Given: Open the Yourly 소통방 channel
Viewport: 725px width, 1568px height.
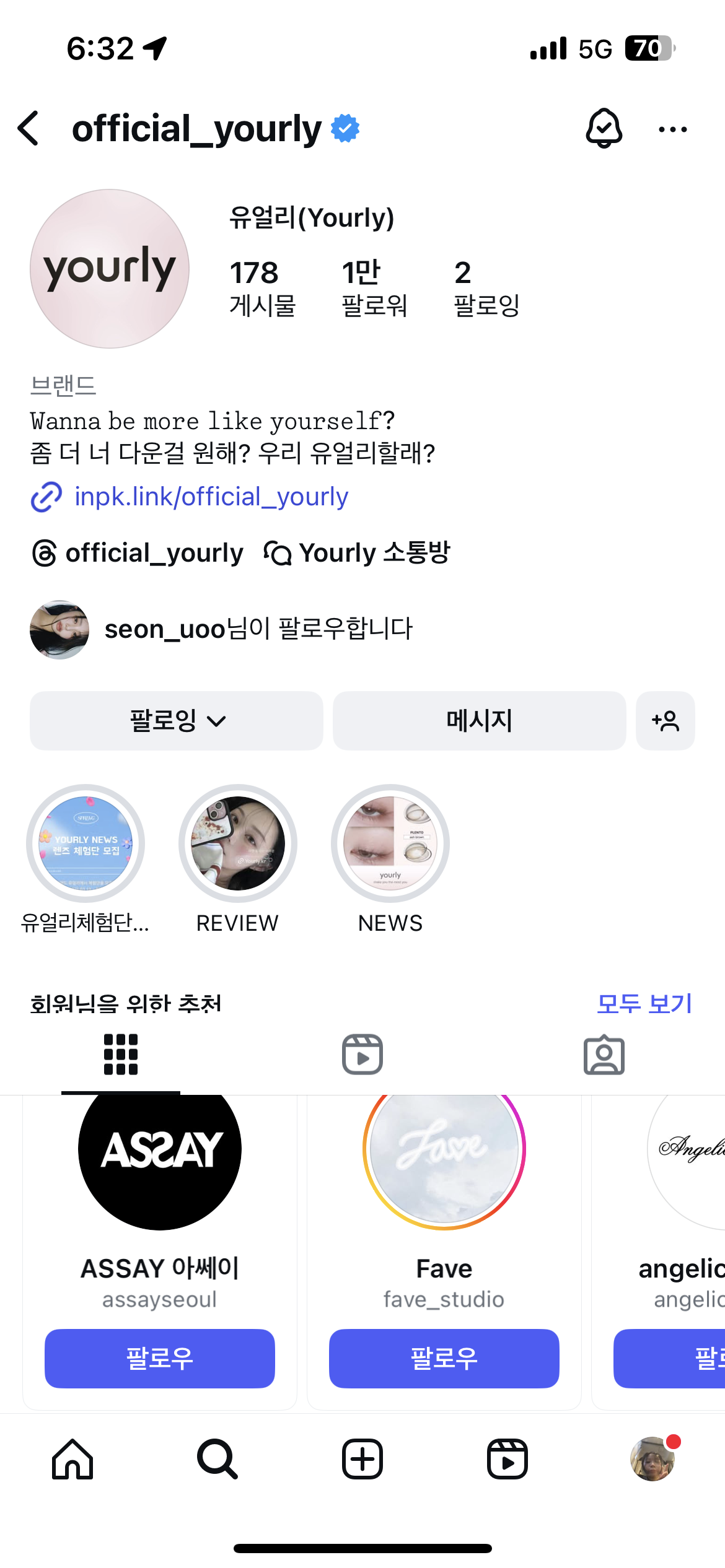Looking at the screenshot, I should pyautogui.click(x=358, y=553).
